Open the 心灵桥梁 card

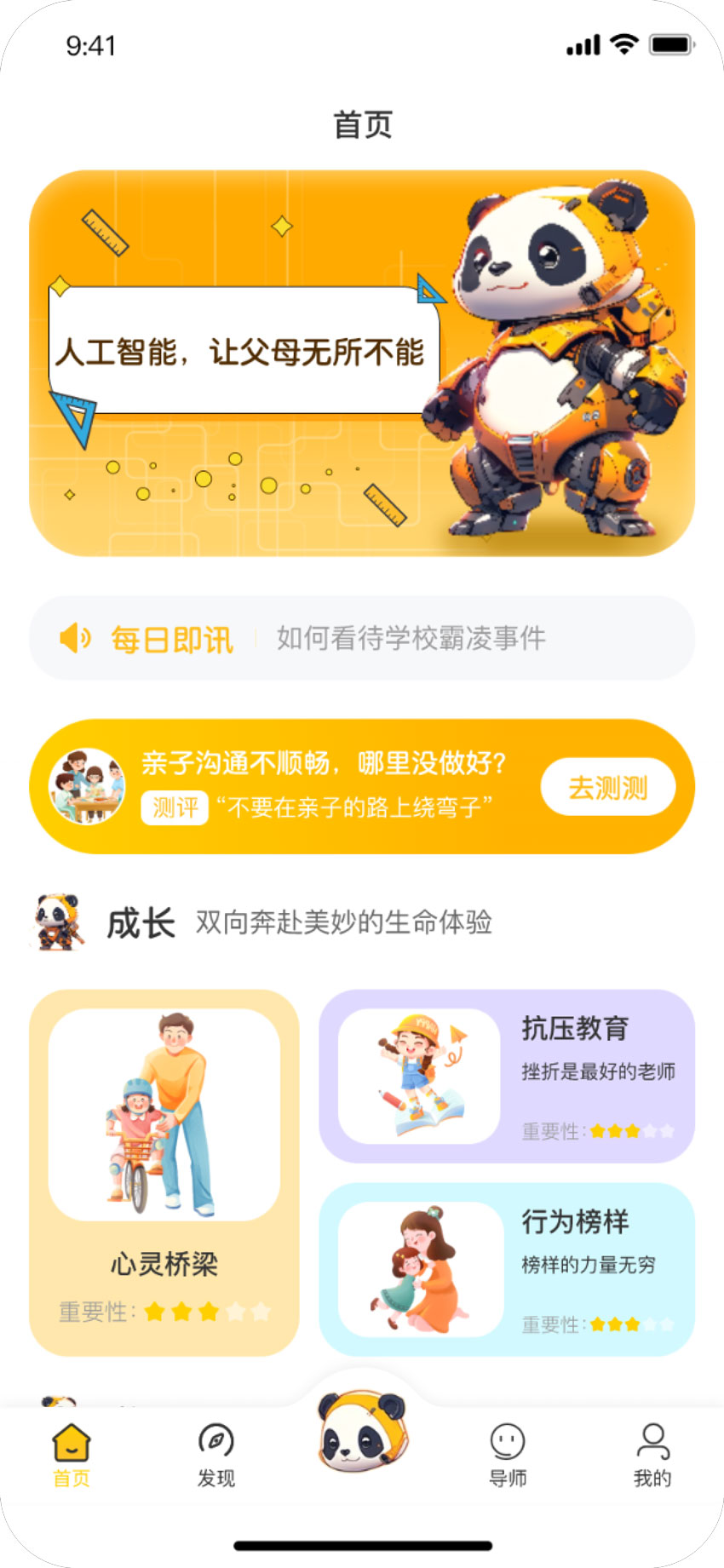(164, 1172)
